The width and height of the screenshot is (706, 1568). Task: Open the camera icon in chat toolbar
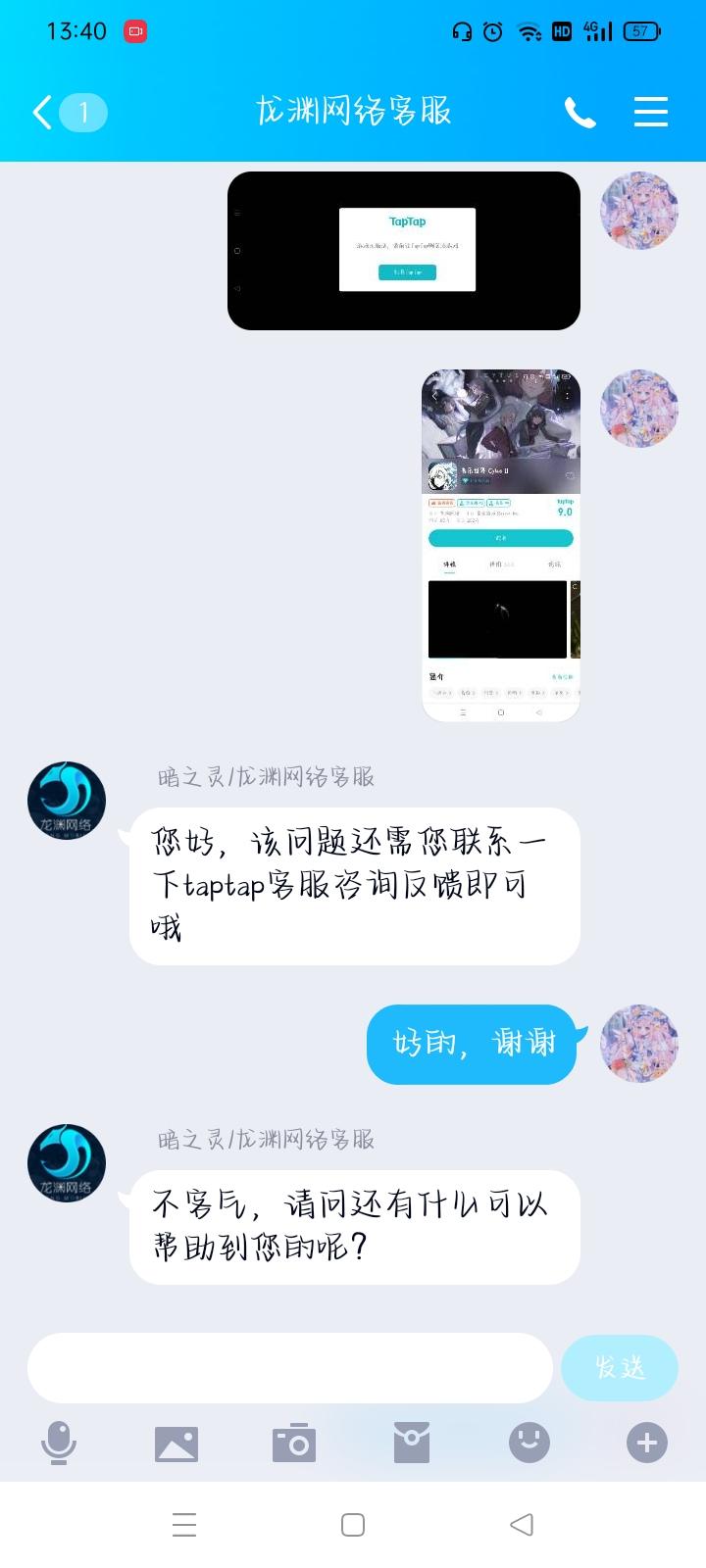coord(294,1442)
